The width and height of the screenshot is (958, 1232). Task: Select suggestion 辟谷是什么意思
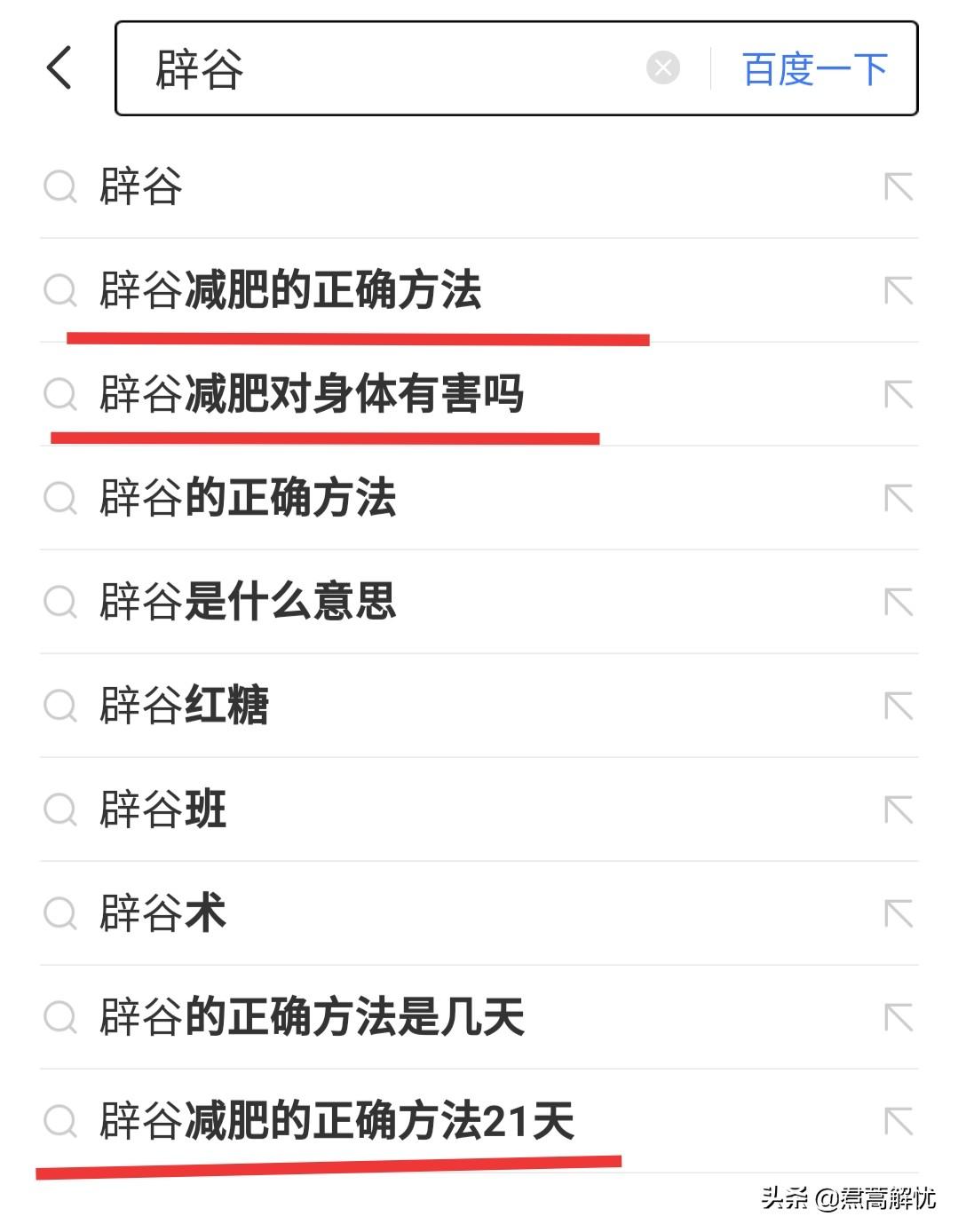[248, 602]
